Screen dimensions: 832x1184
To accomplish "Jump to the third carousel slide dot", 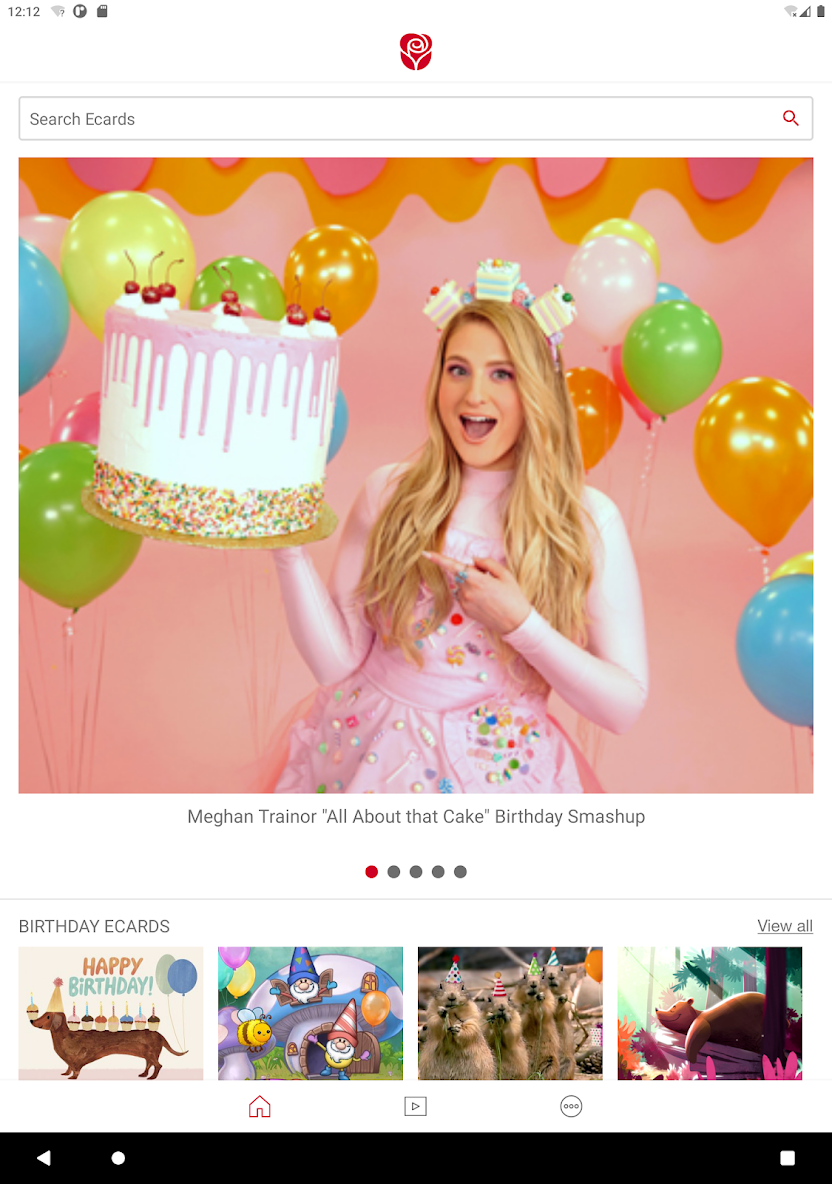I will 416,872.
